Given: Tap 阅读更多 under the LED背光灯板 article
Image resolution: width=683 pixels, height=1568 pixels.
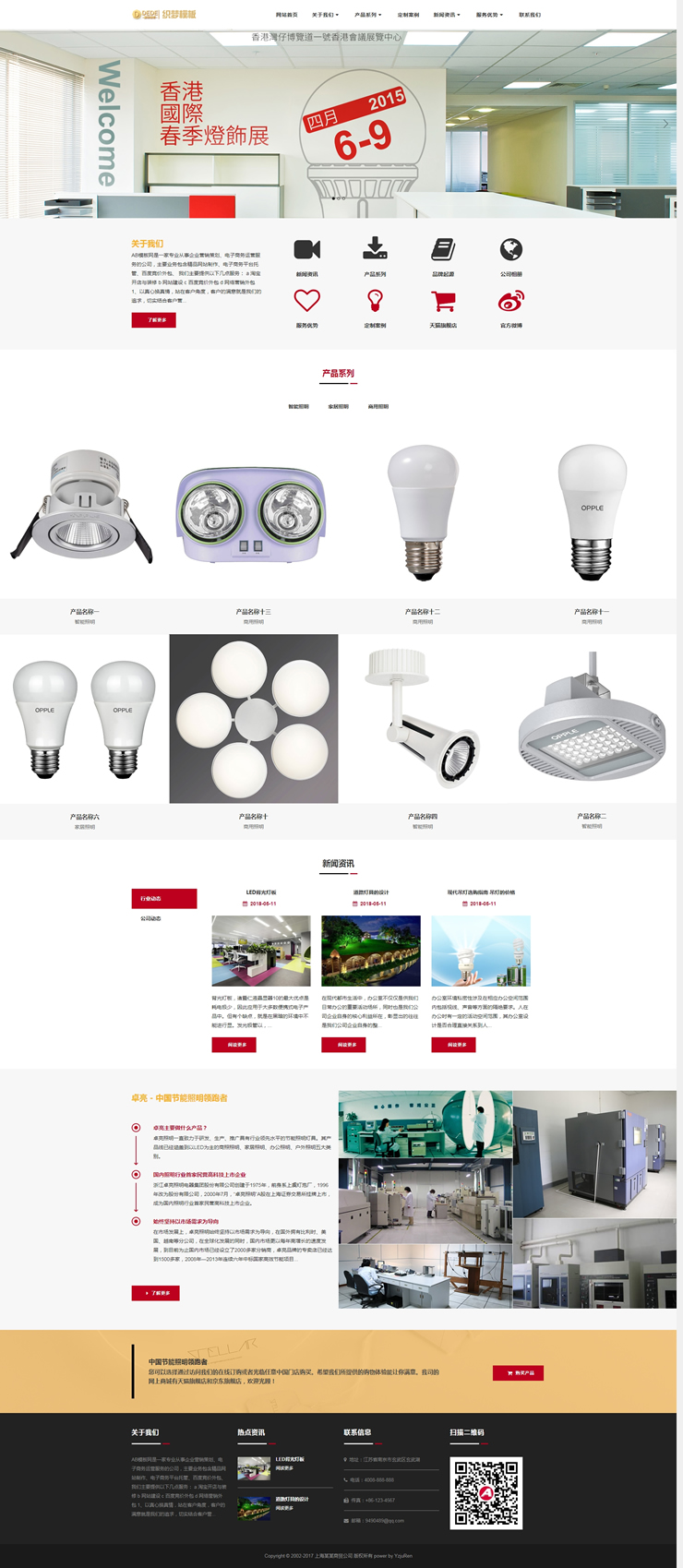Looking at the screenshot, I should click(234, 1045).
